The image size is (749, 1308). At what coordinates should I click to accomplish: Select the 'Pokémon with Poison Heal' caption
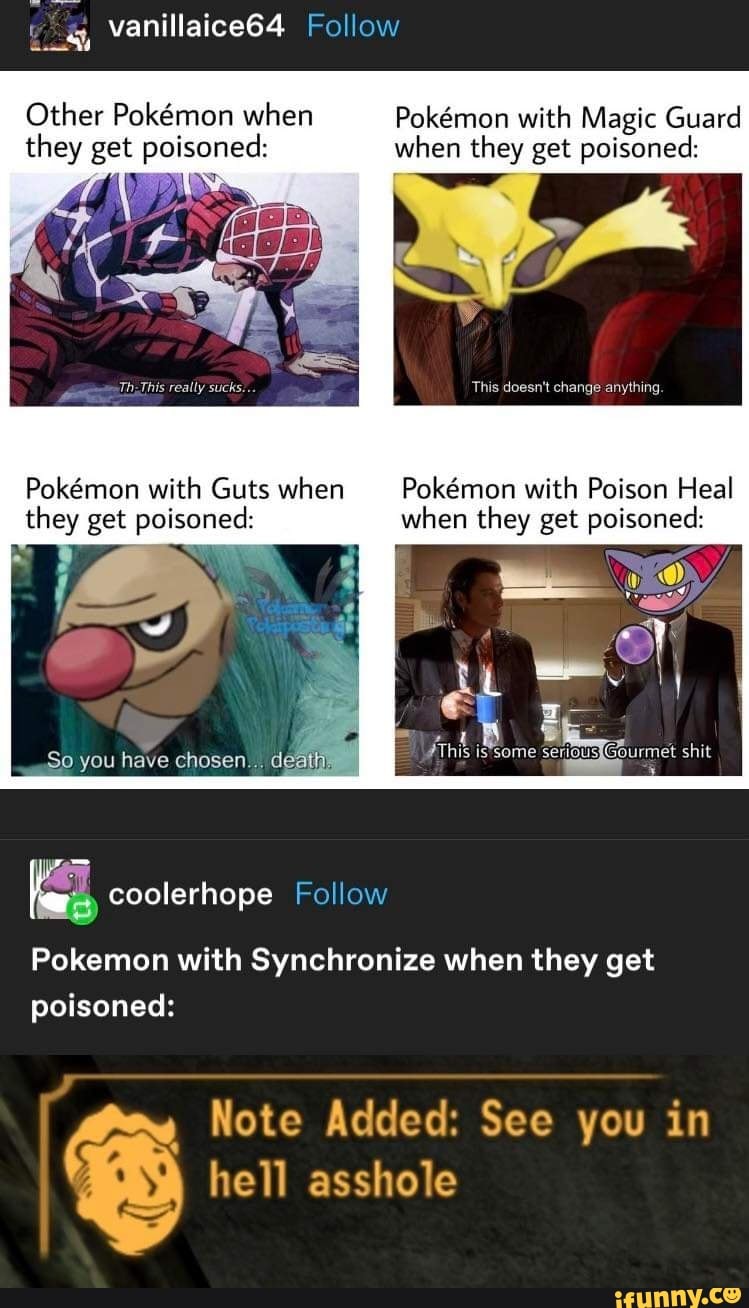coord(565,503)
